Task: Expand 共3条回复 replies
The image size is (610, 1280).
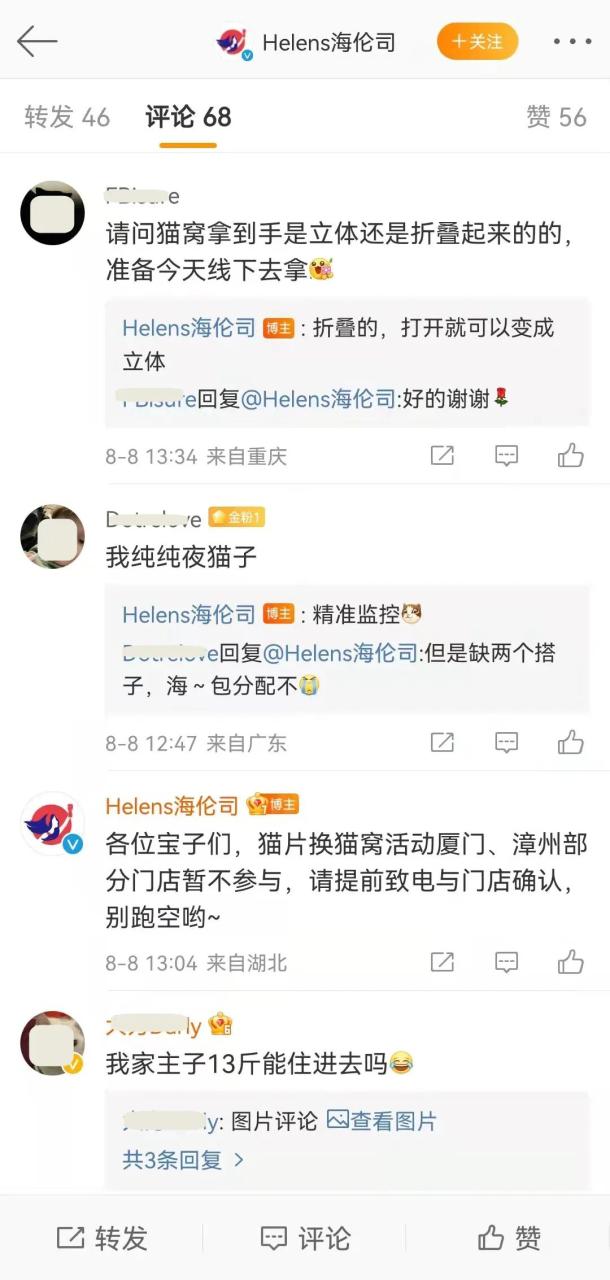Action: [x=183, y=1159]
